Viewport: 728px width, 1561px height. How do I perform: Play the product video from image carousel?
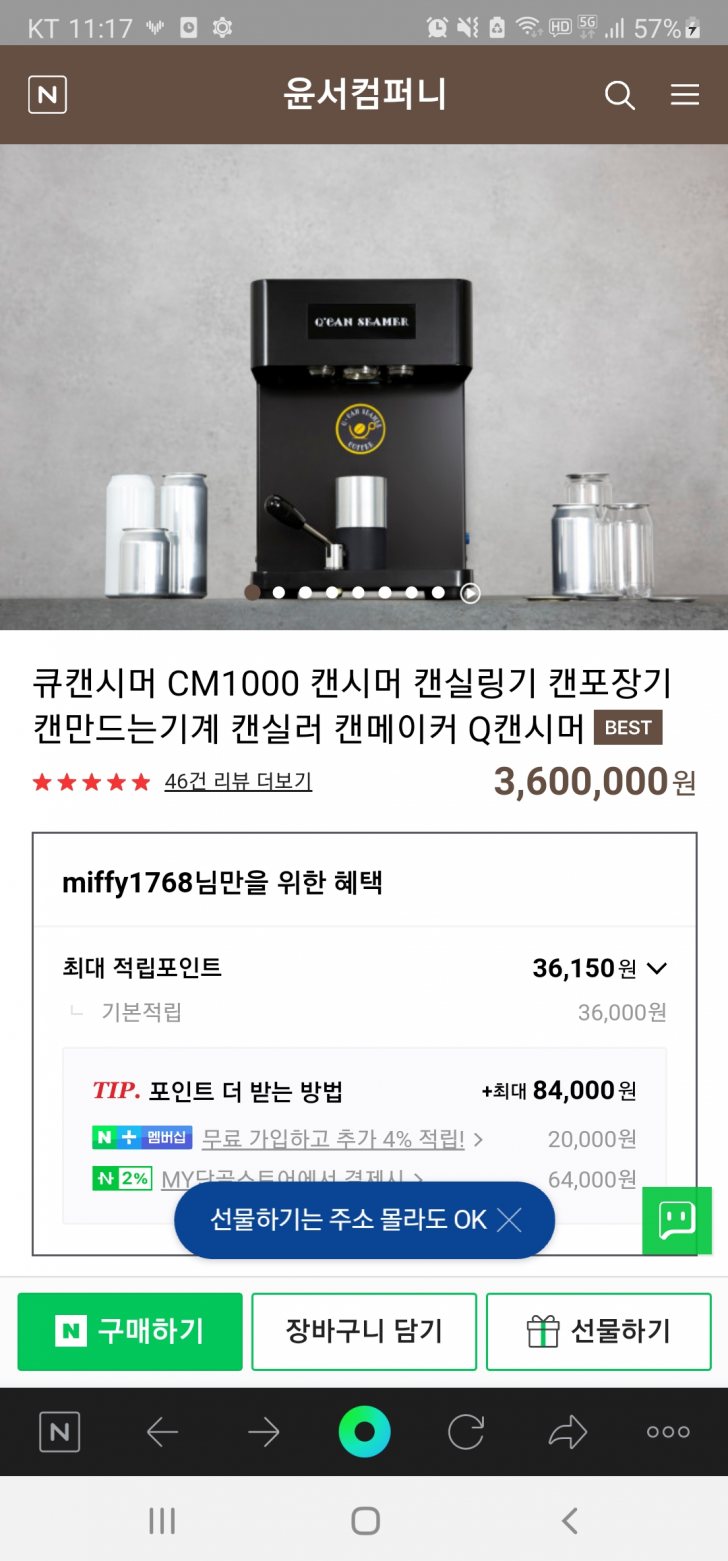pyautogui.click(x=470, y=593)
